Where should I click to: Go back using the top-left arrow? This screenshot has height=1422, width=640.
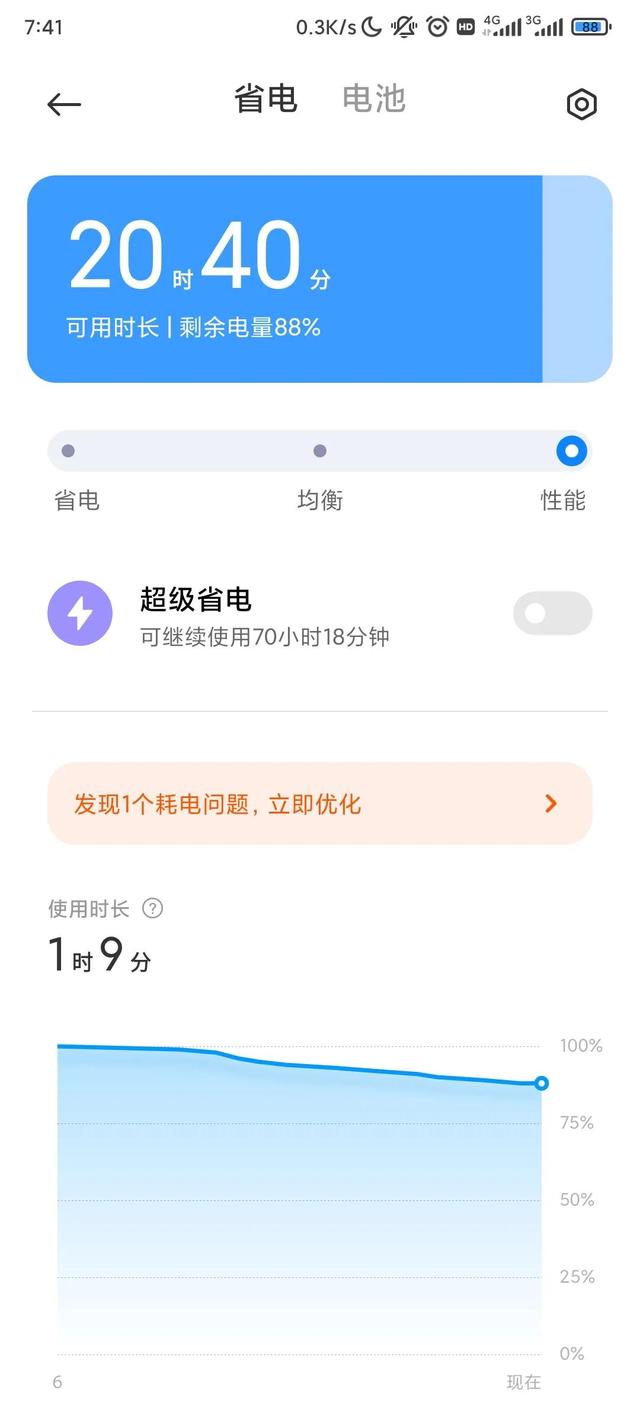[x=64, y=104]
